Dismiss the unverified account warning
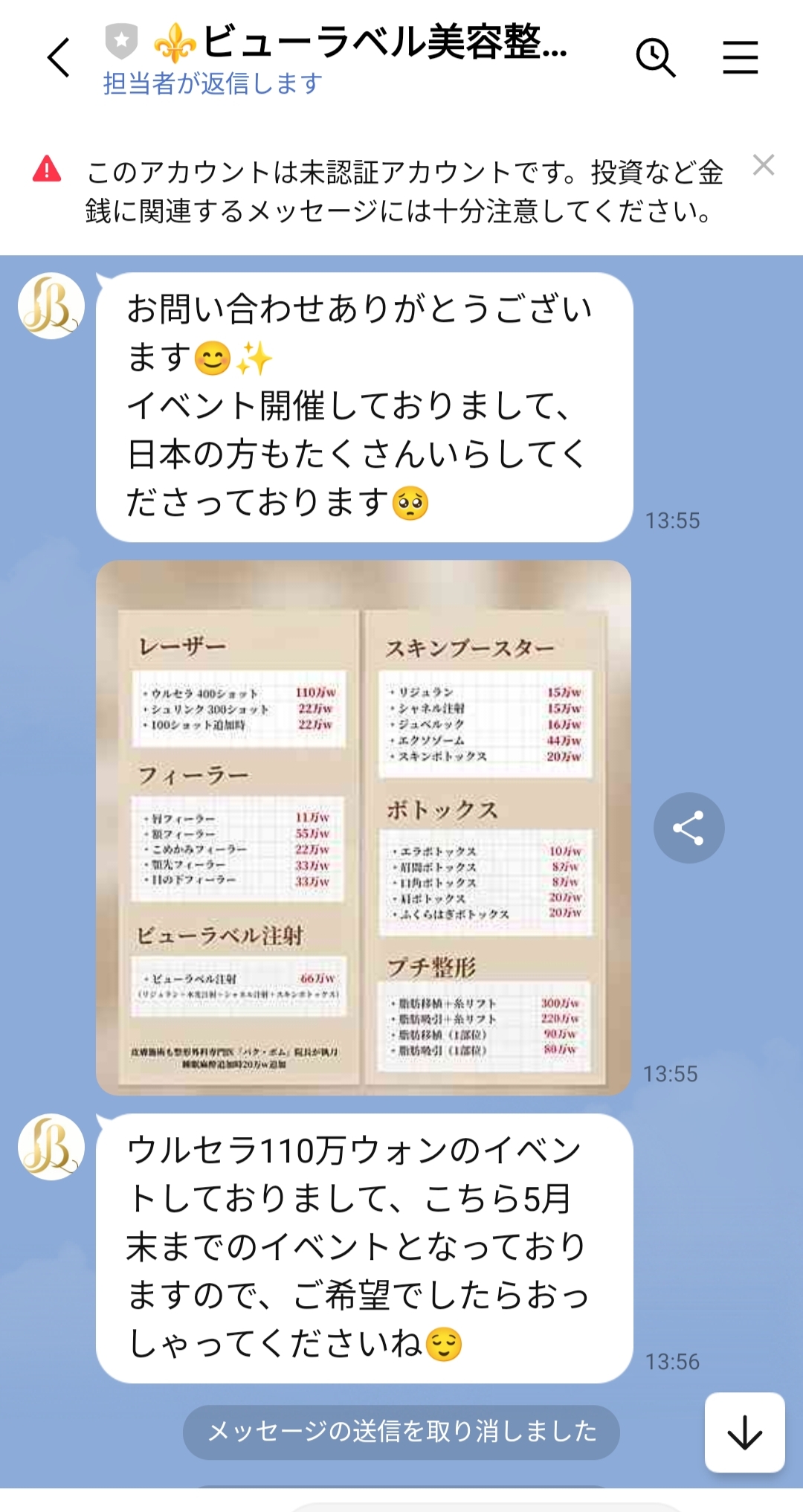Viewport: 803px width, 1512px height. (x=764, y=165)
